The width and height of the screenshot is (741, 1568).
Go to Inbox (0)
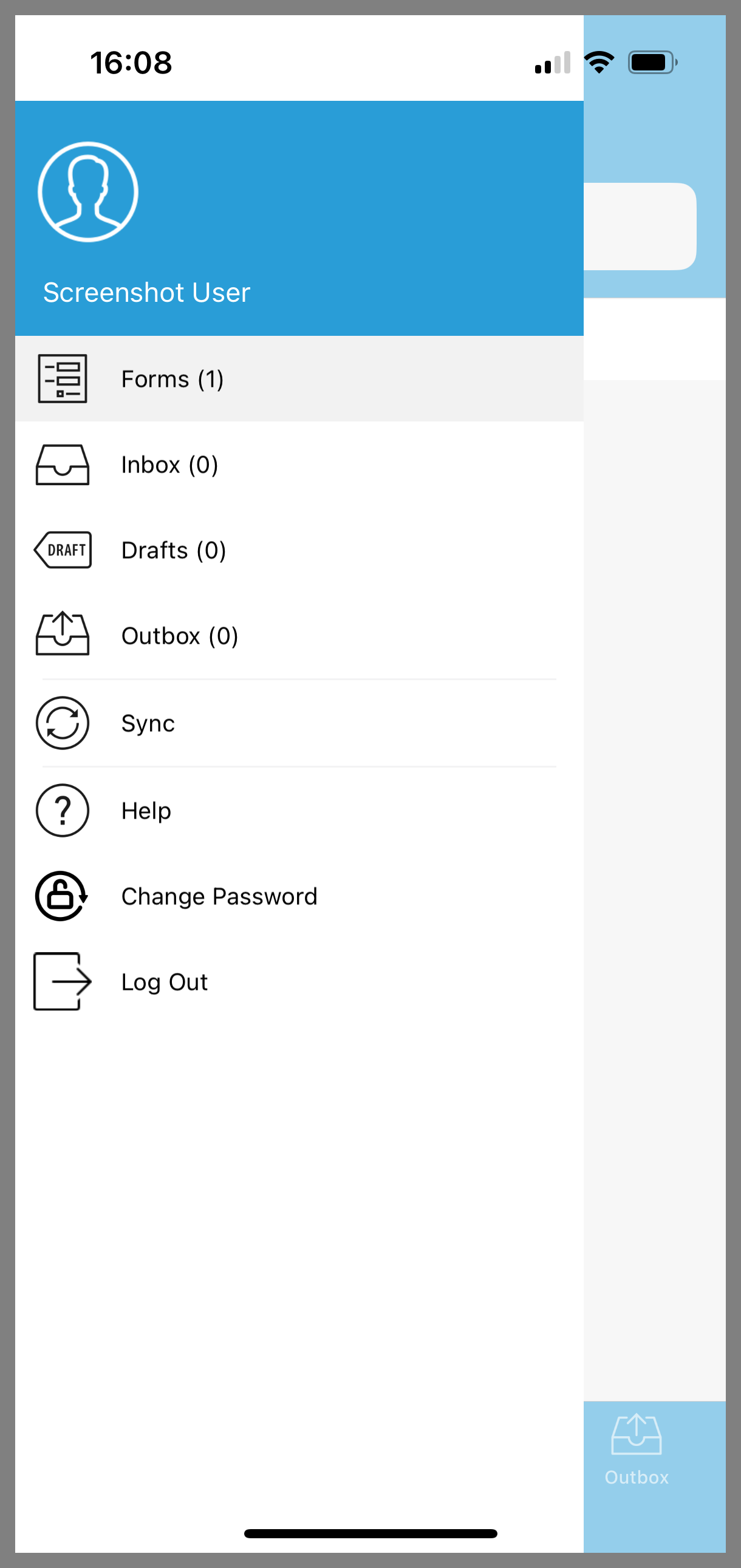[299, 465]
